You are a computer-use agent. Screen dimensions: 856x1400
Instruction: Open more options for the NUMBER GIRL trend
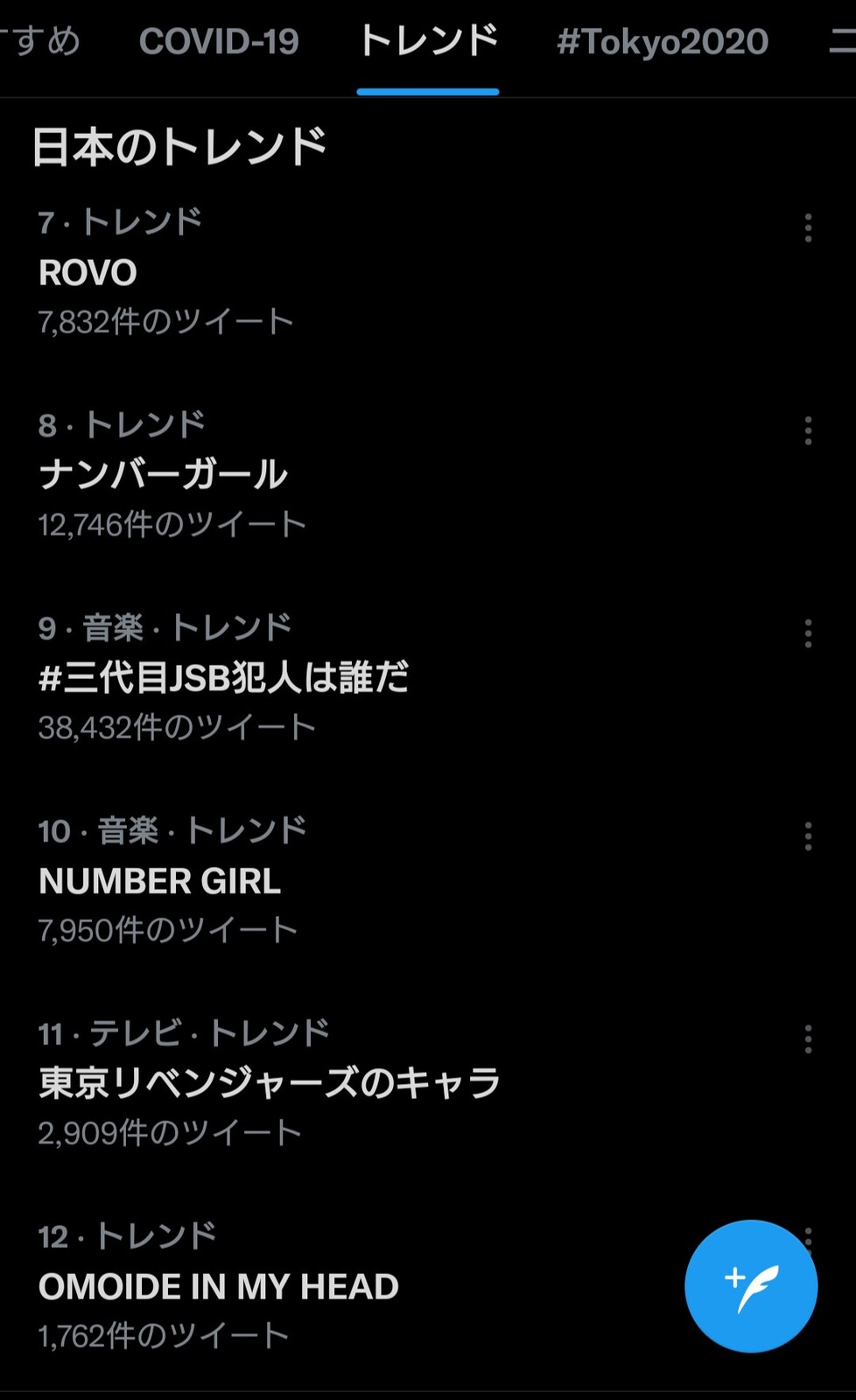[808, 836]
